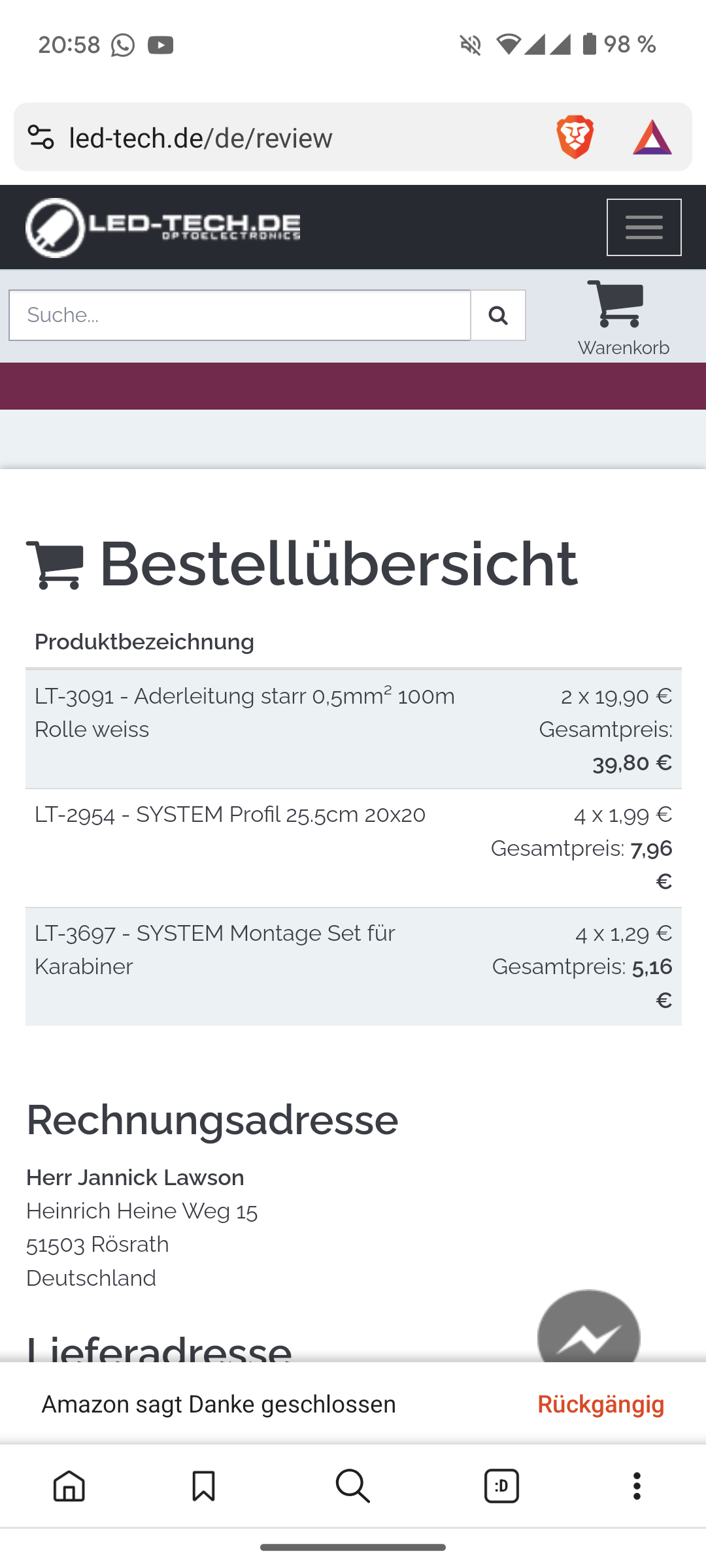Undo closing tab with Rückgängig
706x1568 pixels.
pos(600,1404)
